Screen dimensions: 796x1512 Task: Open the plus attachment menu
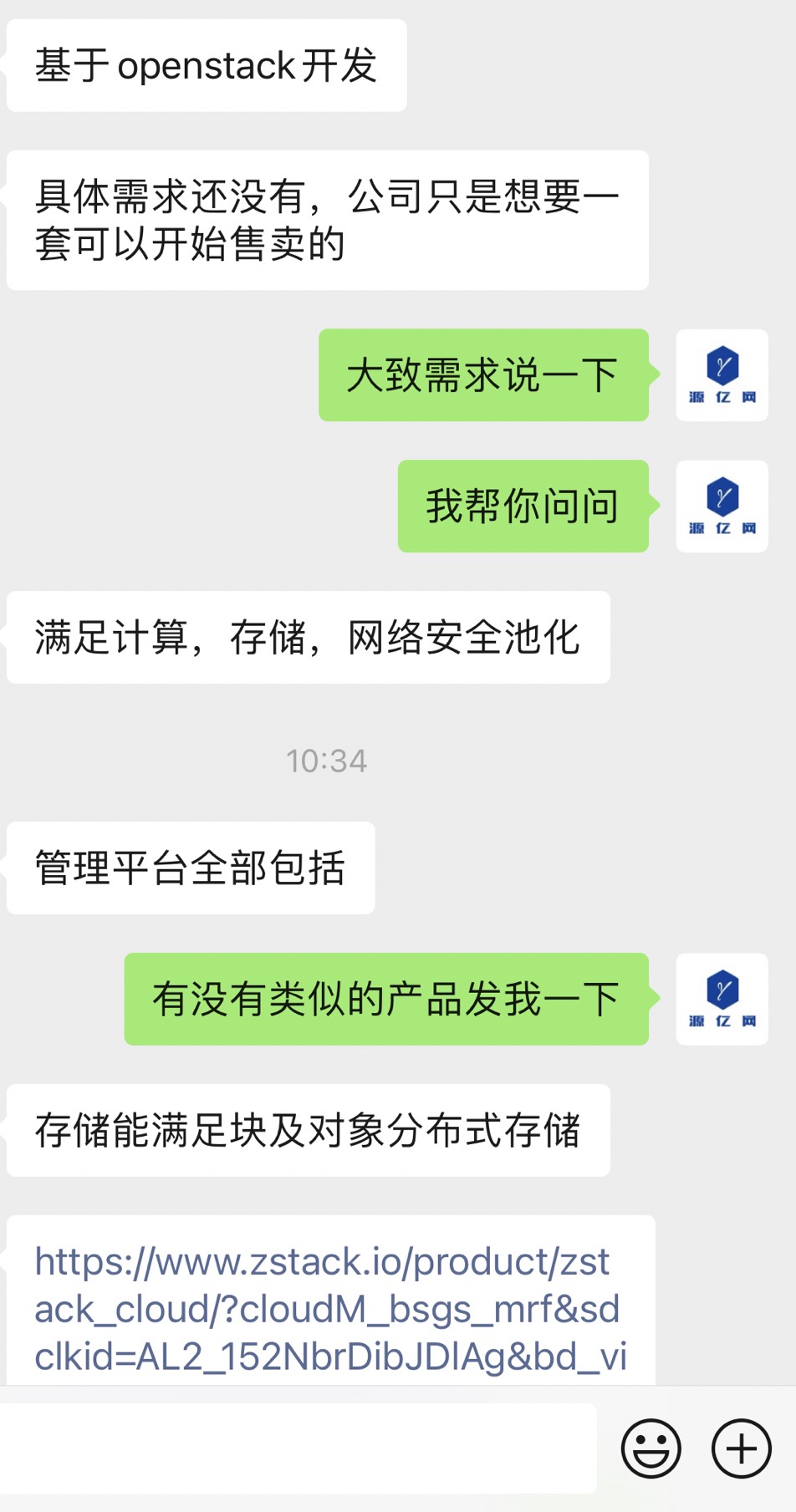741,1448
